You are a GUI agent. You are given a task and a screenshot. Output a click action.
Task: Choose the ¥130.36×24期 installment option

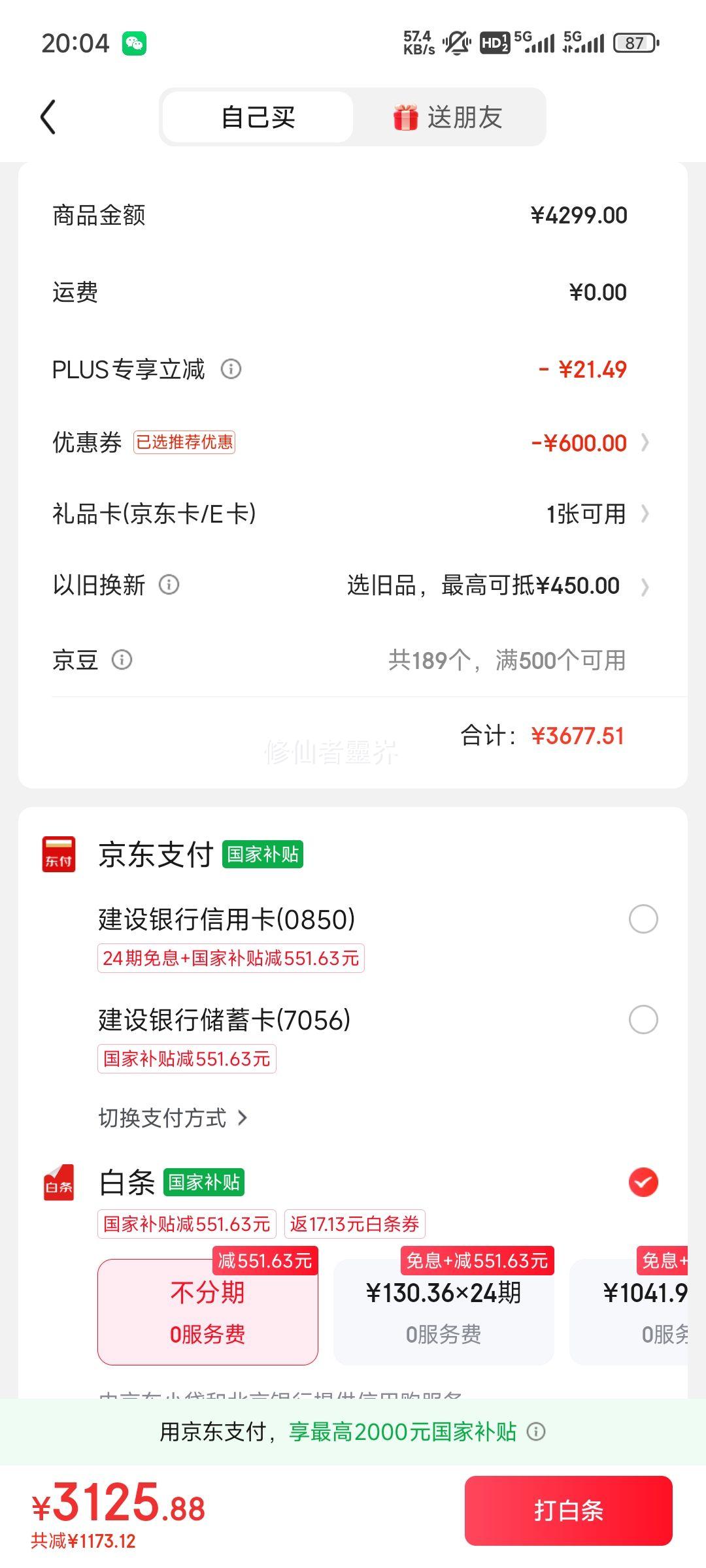(x=444, y=1312)
